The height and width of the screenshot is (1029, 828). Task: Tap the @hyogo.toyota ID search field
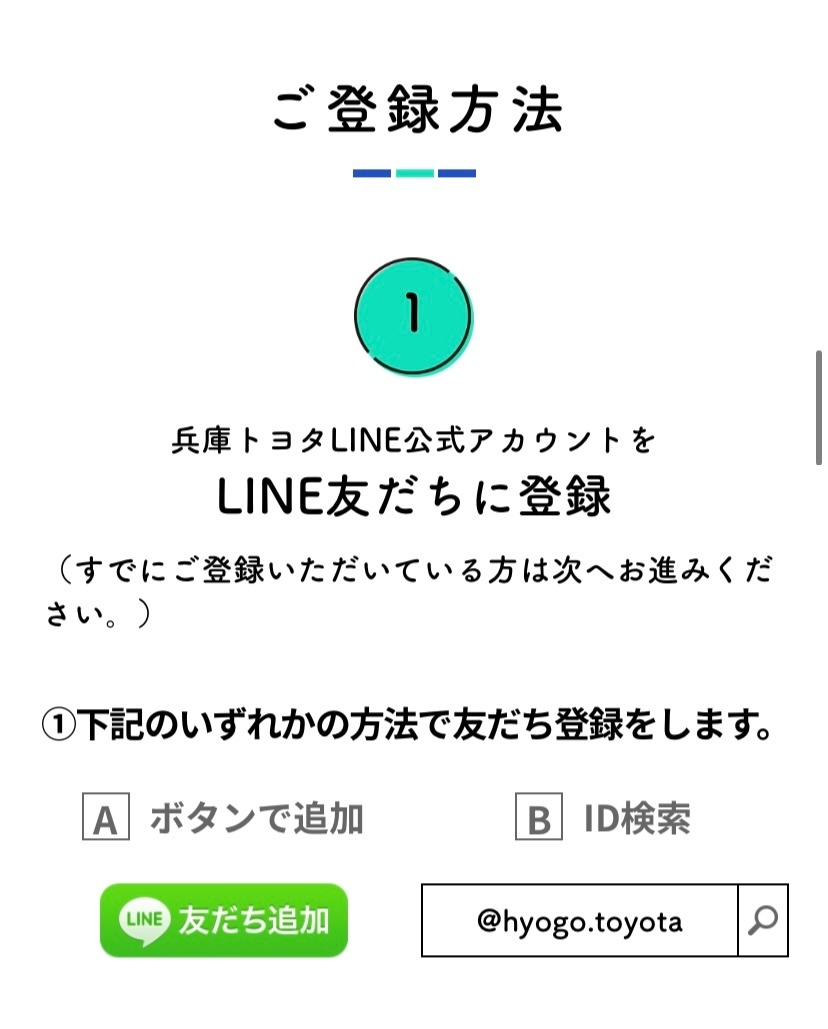click(x=579, y=920)
